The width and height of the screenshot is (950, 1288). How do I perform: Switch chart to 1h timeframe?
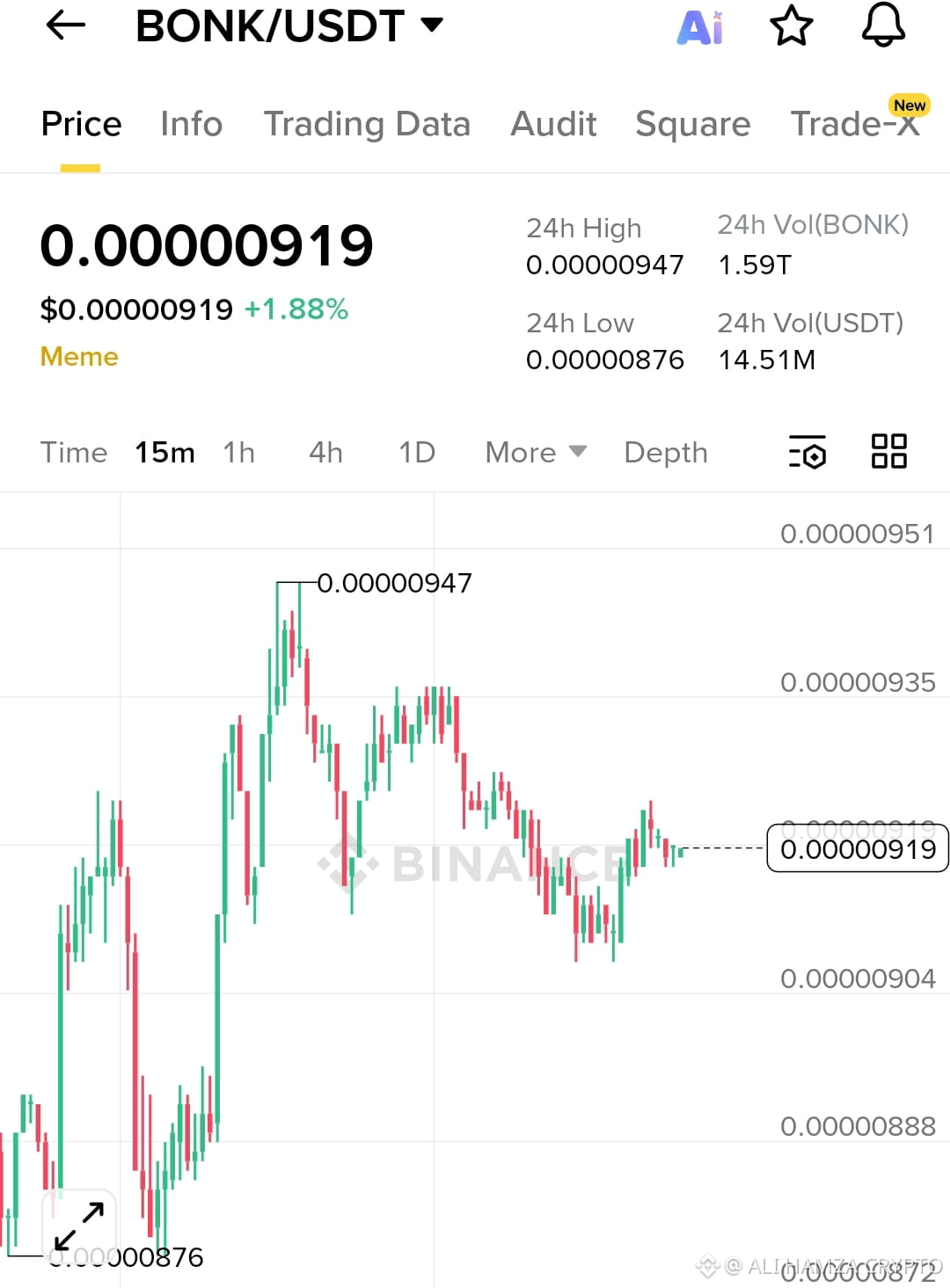[x=238, y=452]
